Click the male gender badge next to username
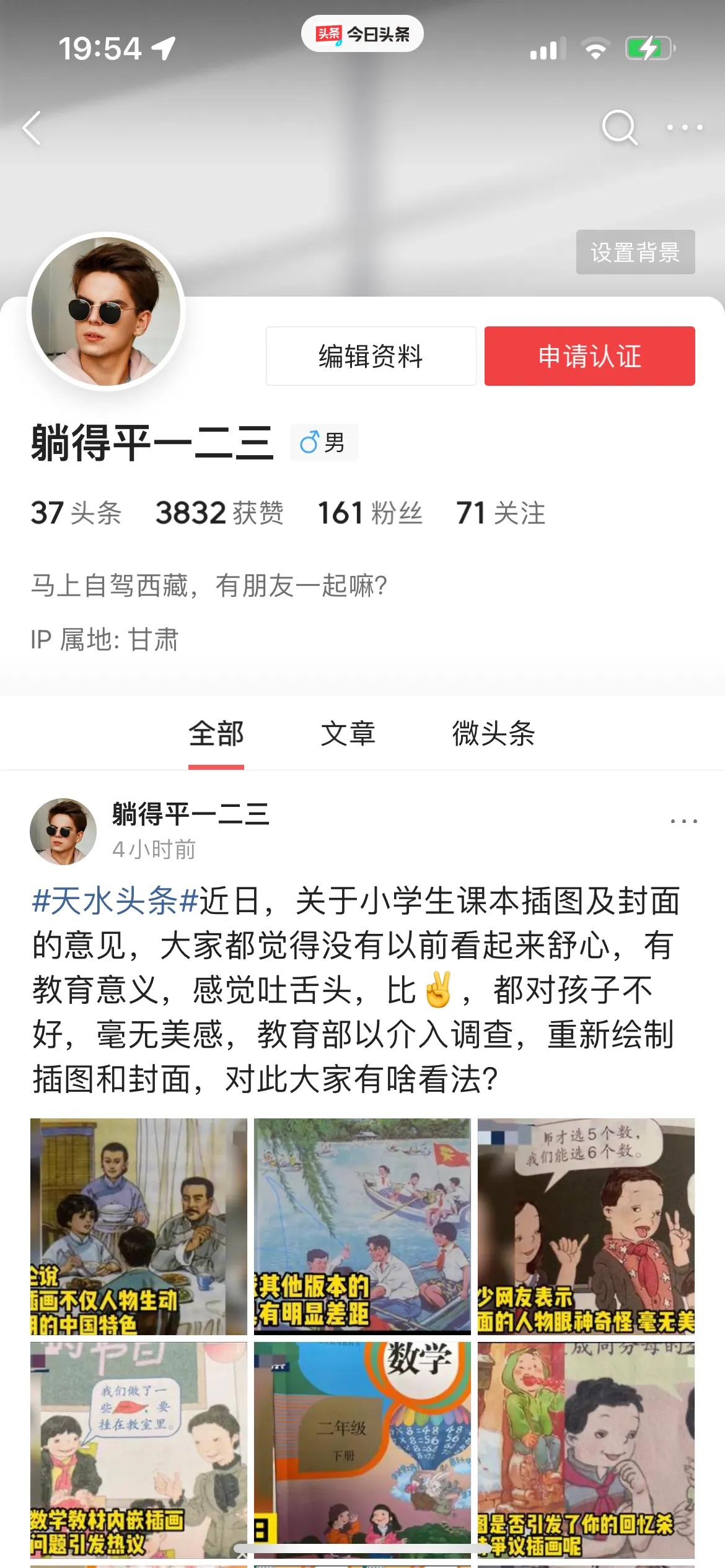The width and height of the screenshot is (725, 1568). point(323,441)
